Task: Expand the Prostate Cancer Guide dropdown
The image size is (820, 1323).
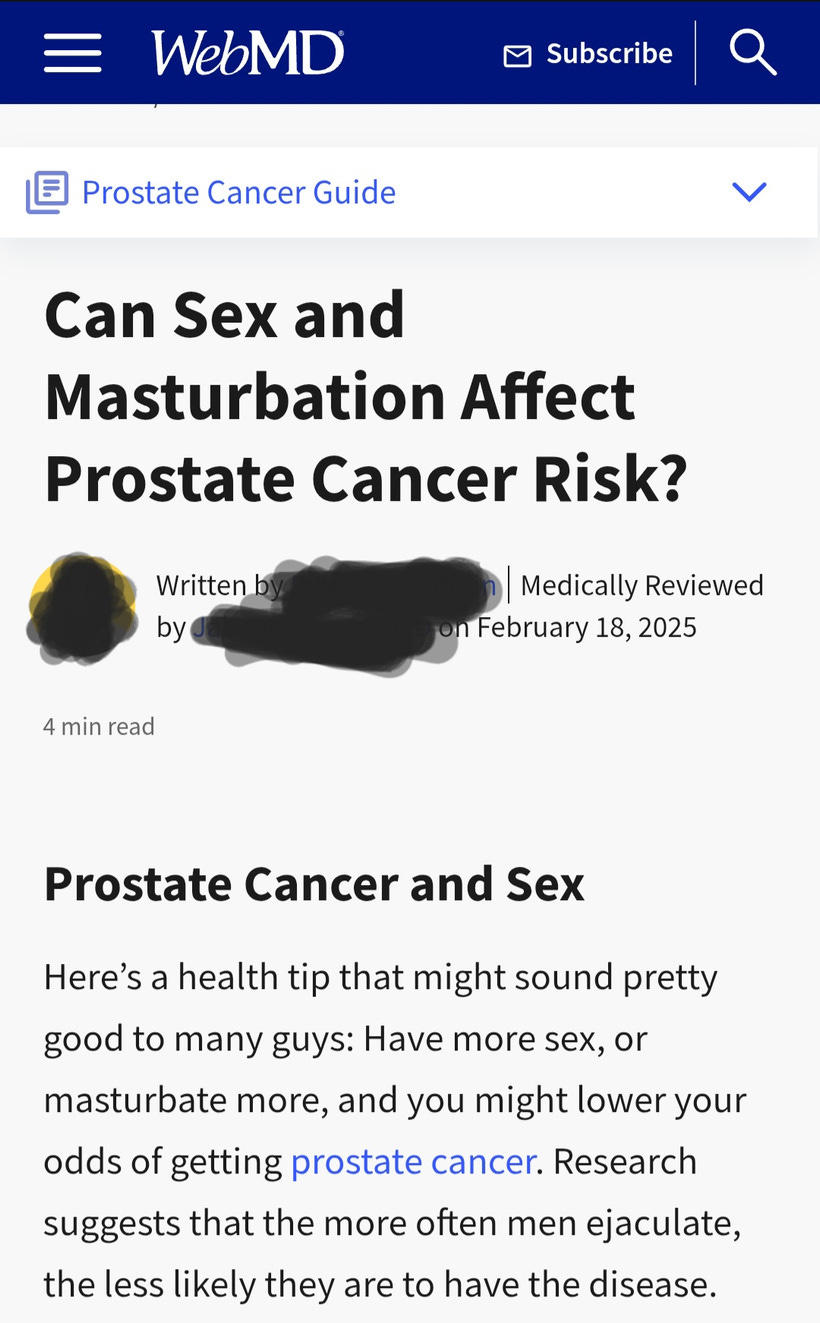Action: (749, 191)
